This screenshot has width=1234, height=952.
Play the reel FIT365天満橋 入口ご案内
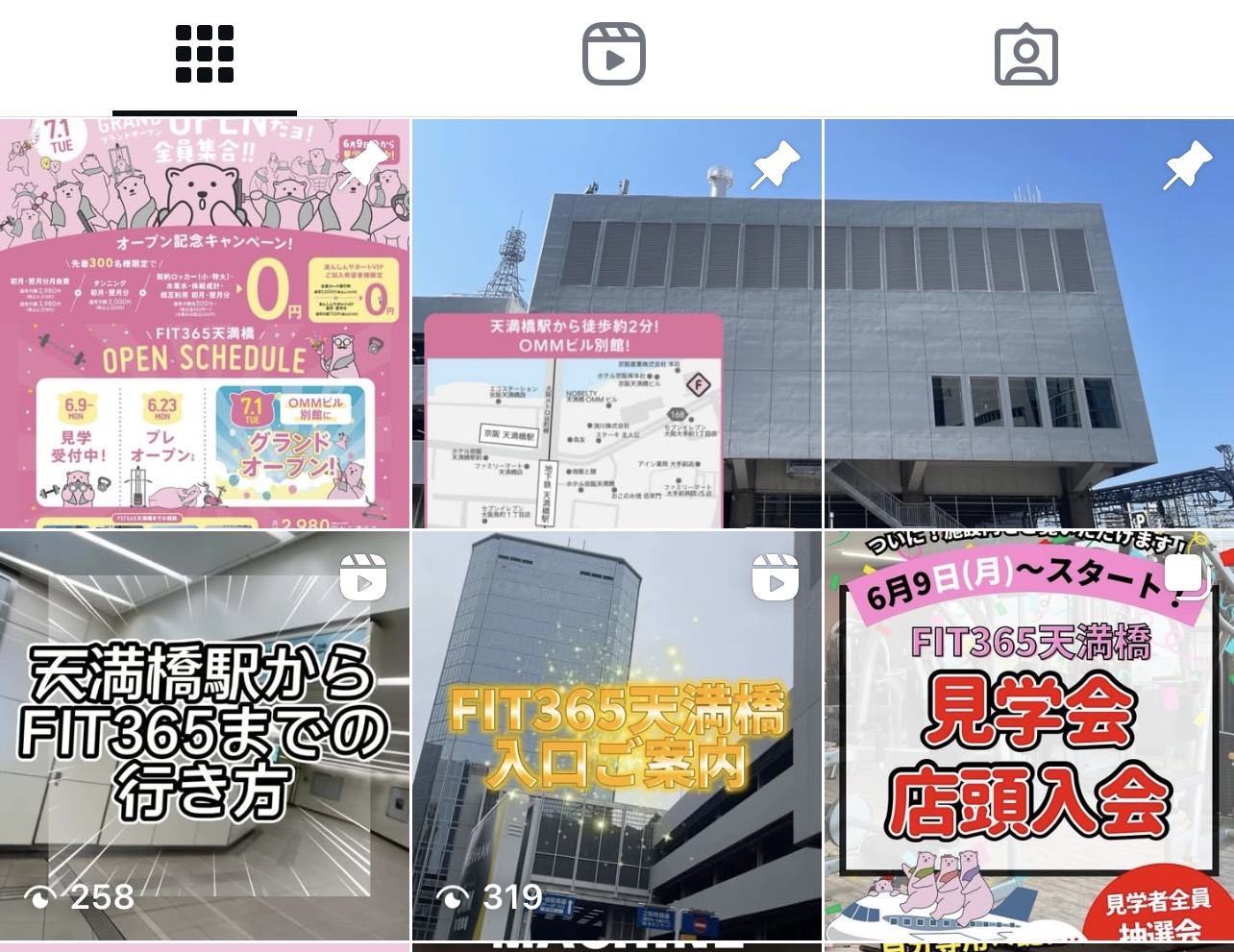(616, 735)
